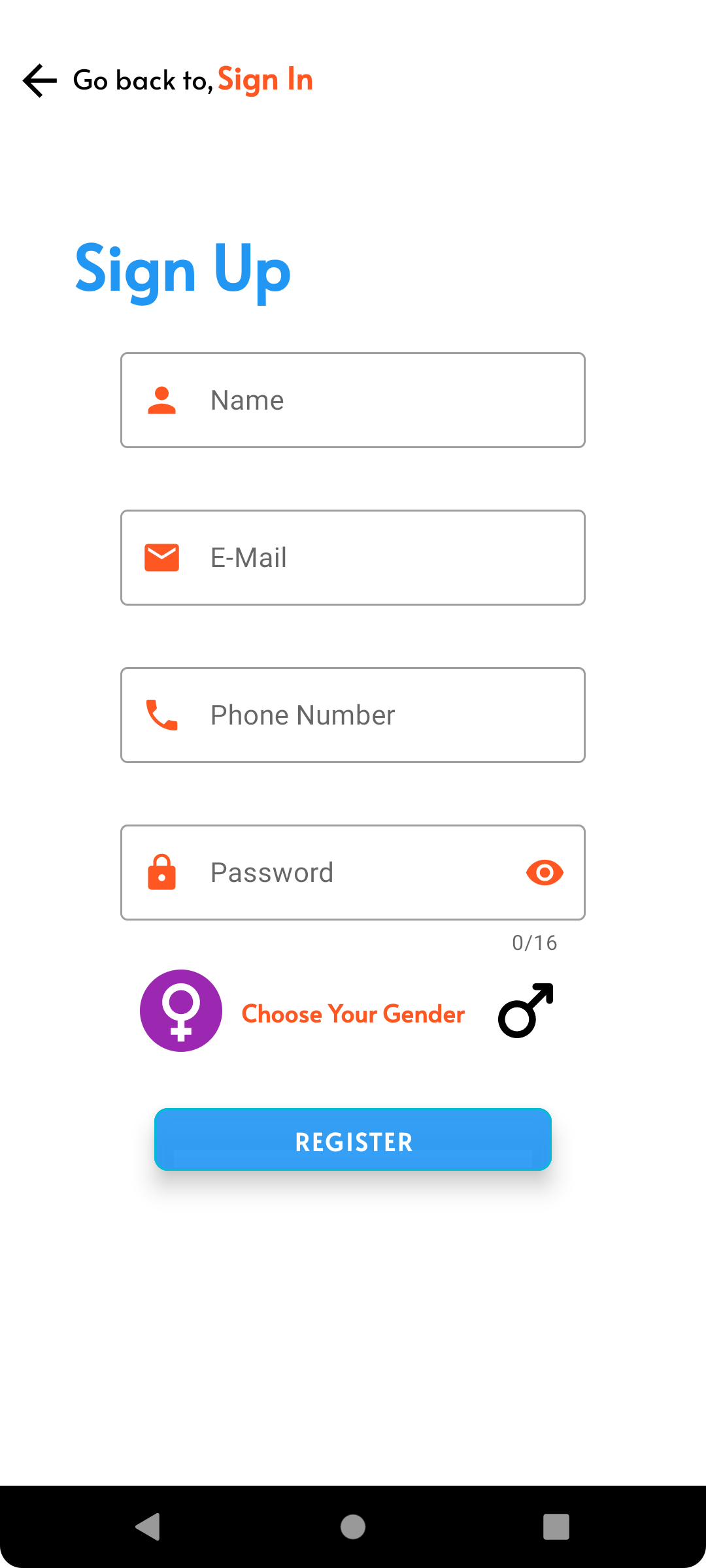The image size is (706, 1568).
Task: Toggle password visibility with the eye icon
Action: pos(545,872)
